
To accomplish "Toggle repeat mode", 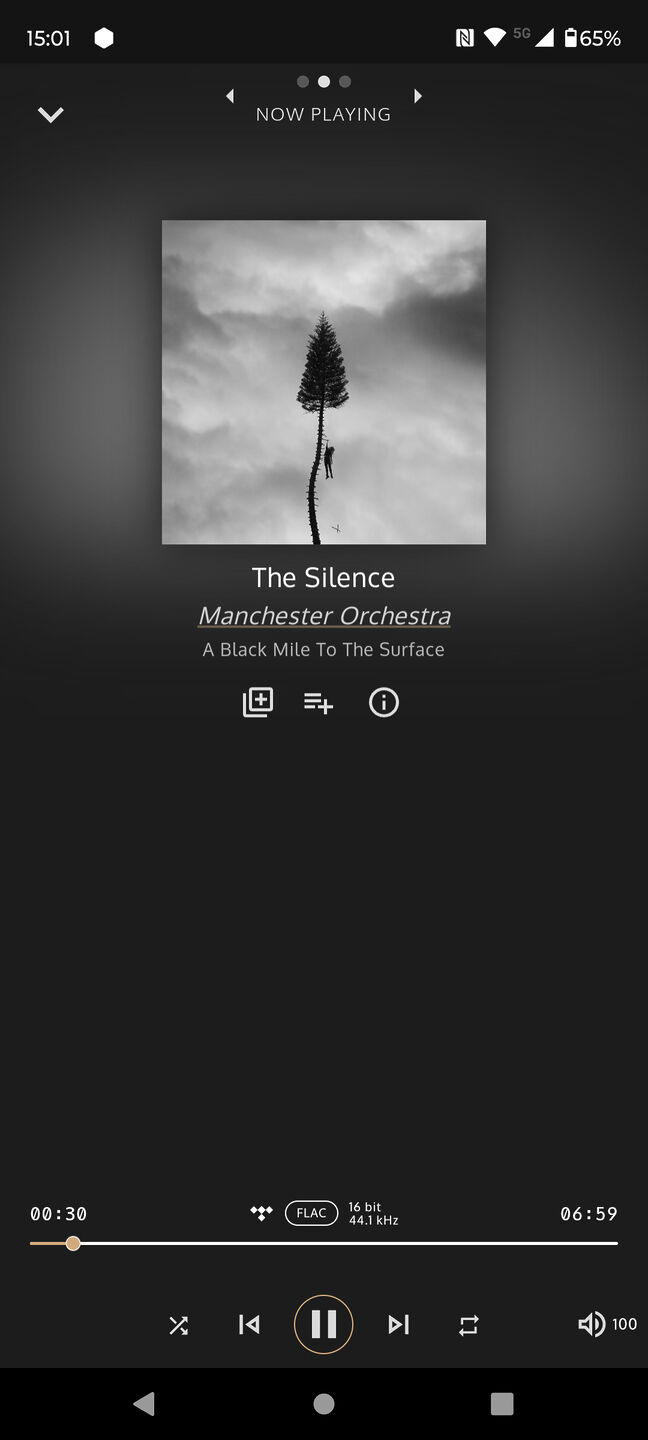I will 468,1325.
